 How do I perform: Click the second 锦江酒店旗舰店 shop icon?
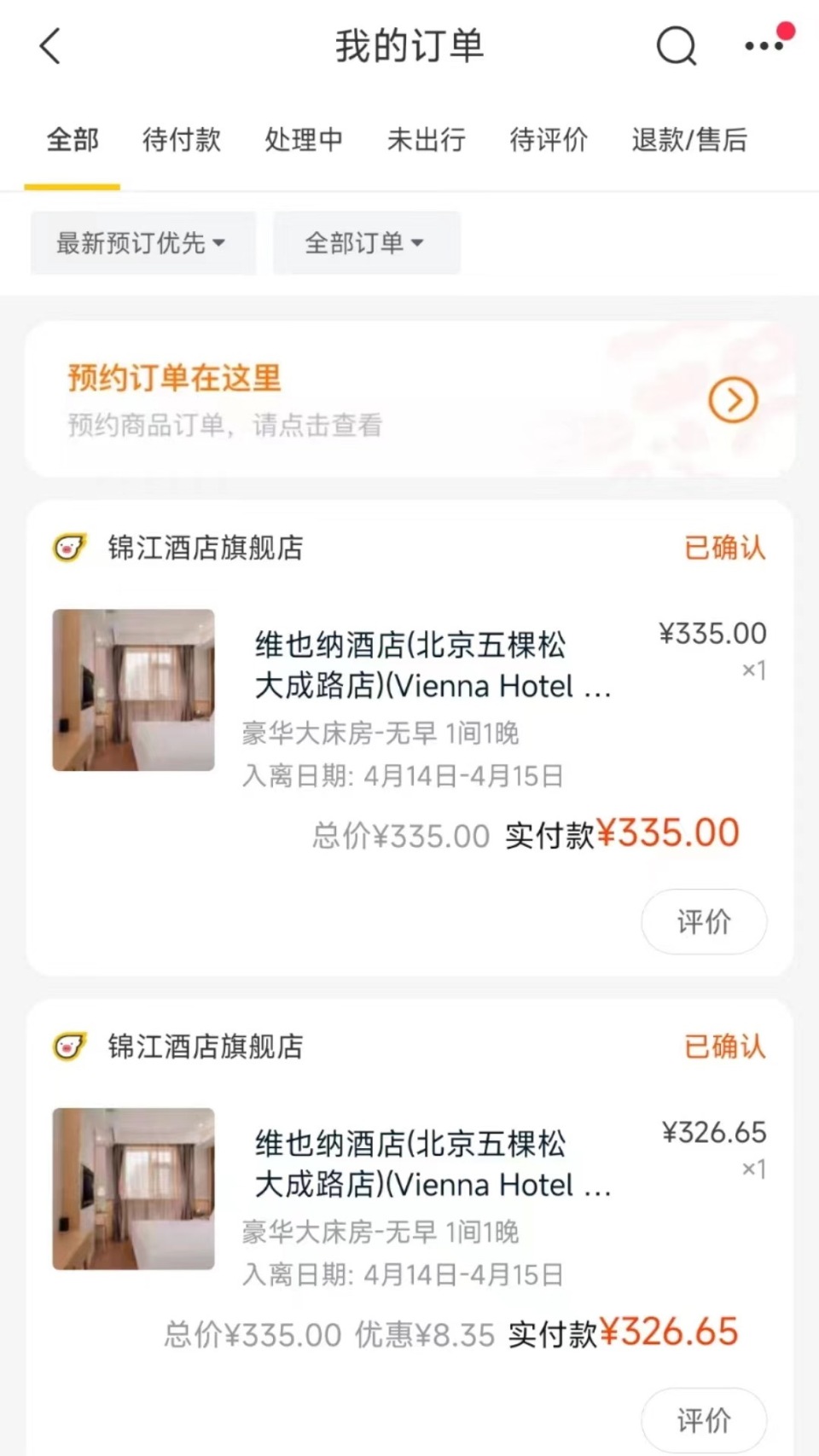pyautogui.click(x=69, y=1047)
